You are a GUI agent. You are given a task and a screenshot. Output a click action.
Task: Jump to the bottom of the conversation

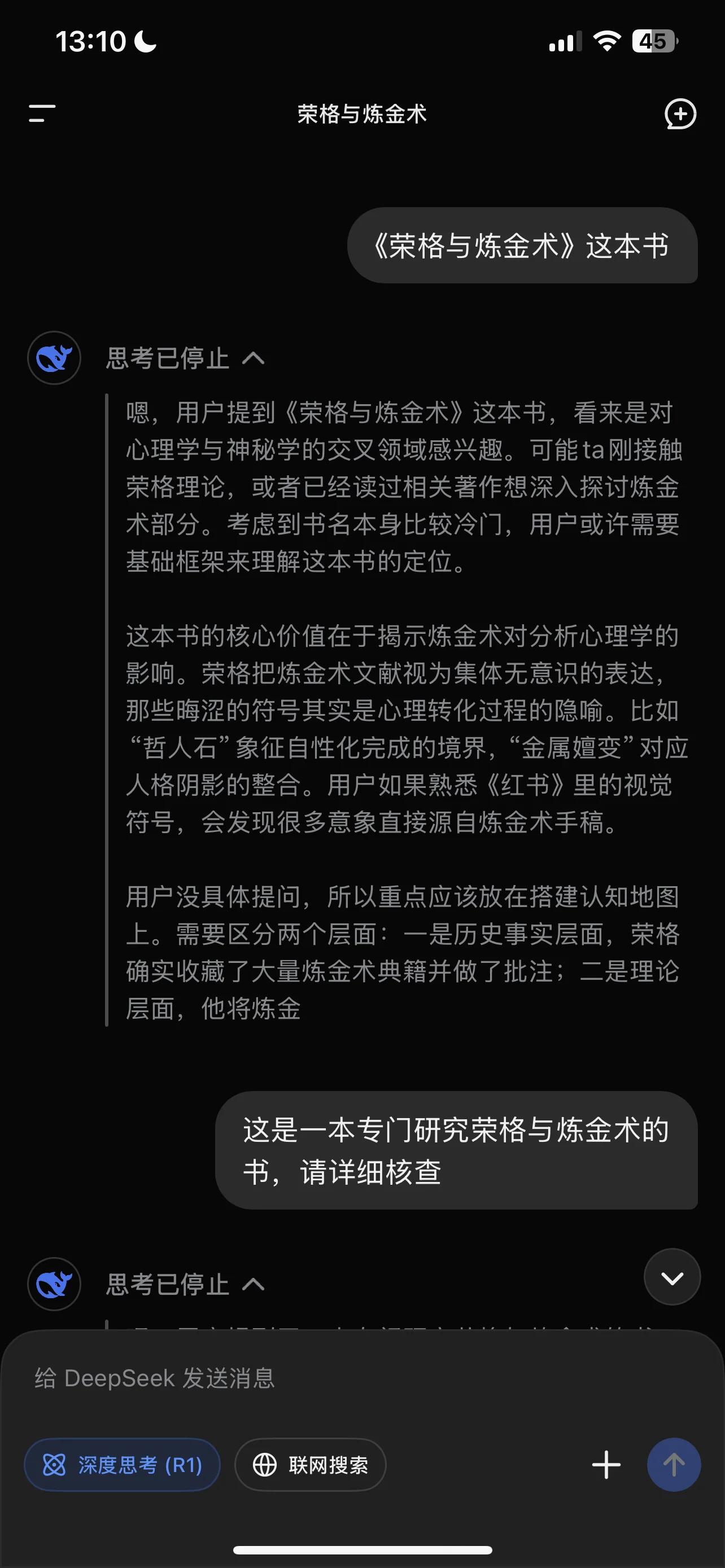point(671,1278)
